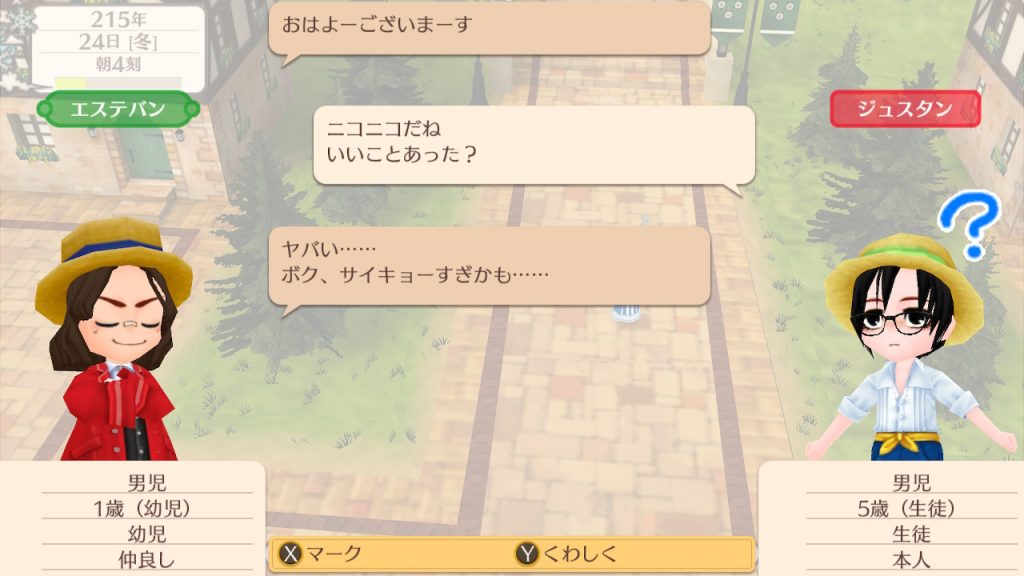Select the ジュスタン name tag
Viewport: 1024px width, 576px height.
905,109
